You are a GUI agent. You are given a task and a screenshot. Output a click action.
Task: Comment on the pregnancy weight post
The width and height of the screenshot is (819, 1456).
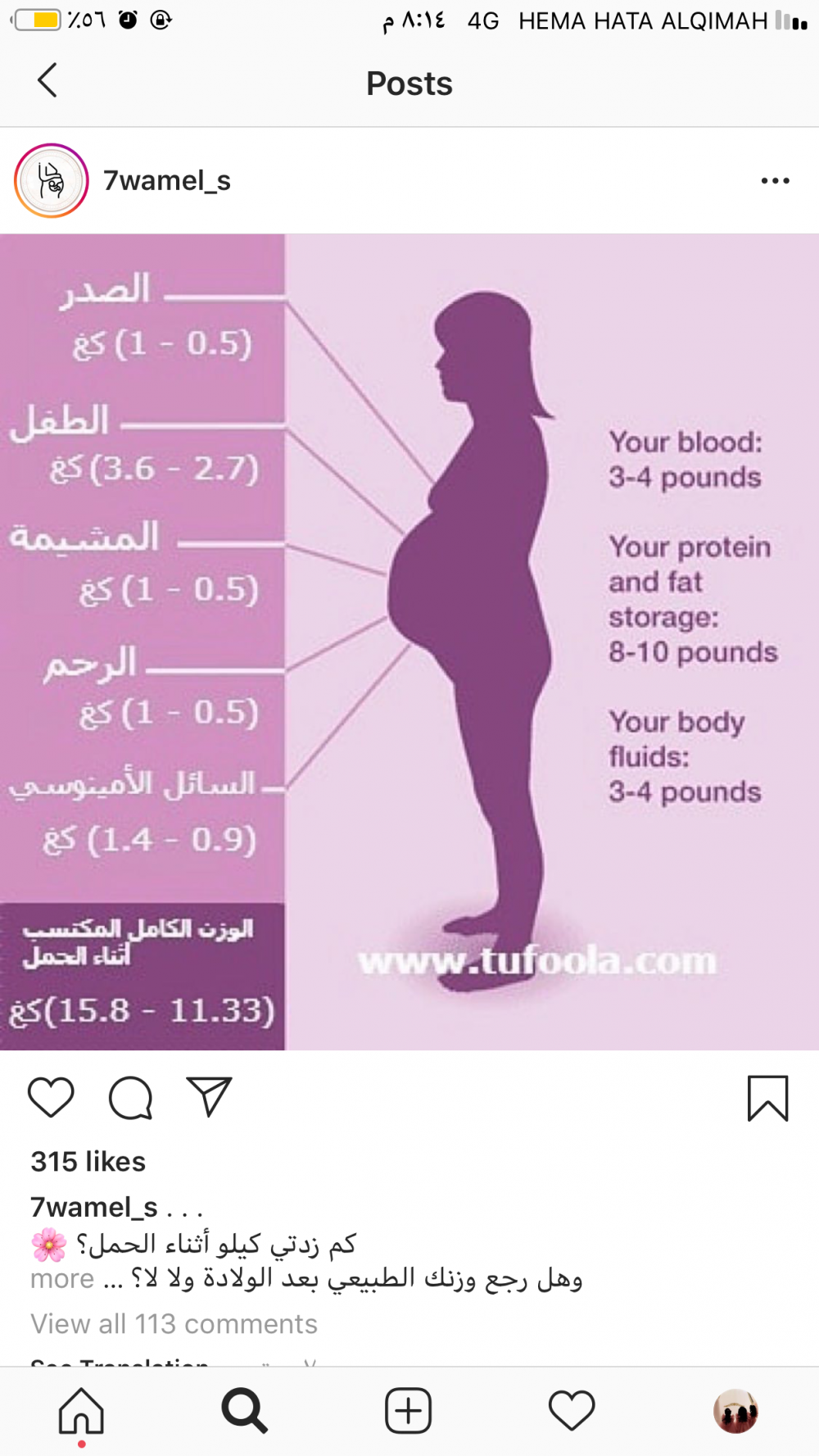coord(131,1097)
